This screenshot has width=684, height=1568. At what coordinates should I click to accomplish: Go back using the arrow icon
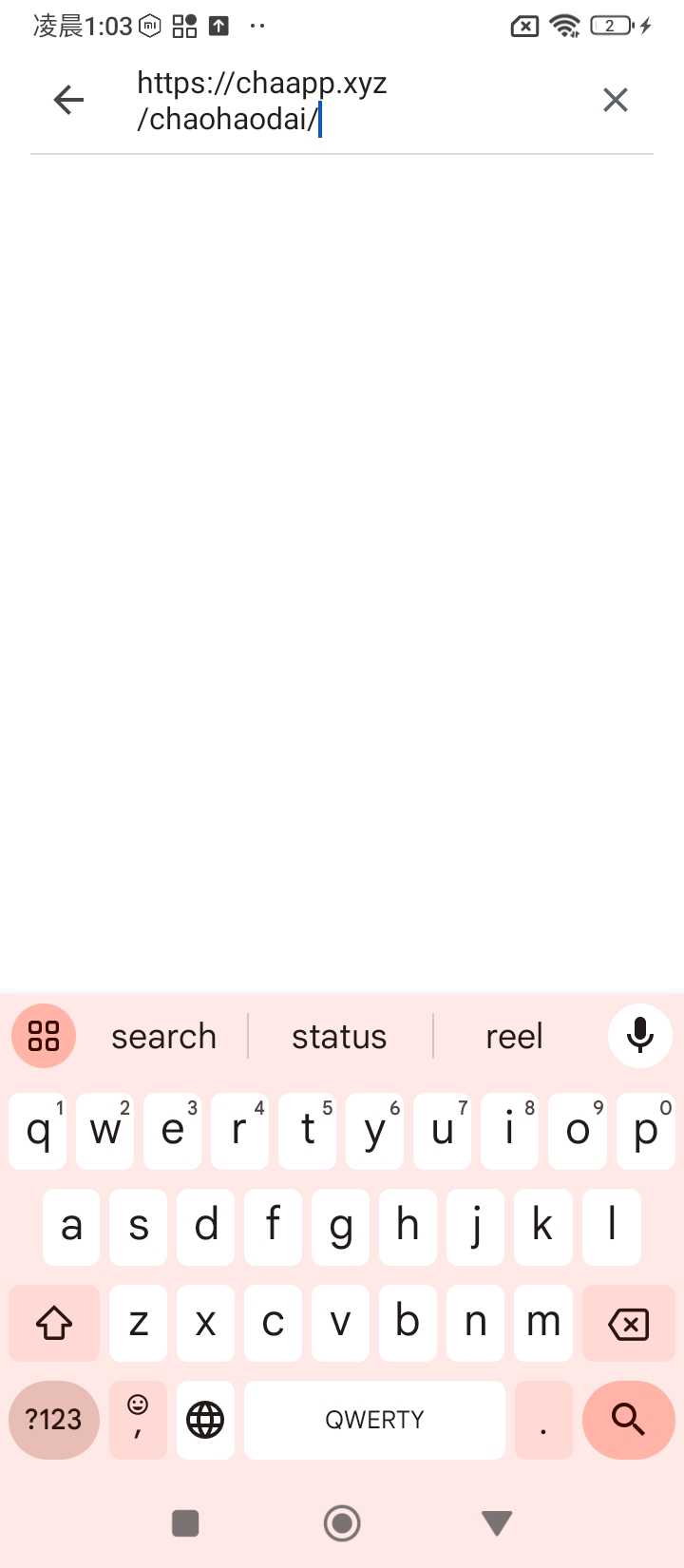click(68, 100)
